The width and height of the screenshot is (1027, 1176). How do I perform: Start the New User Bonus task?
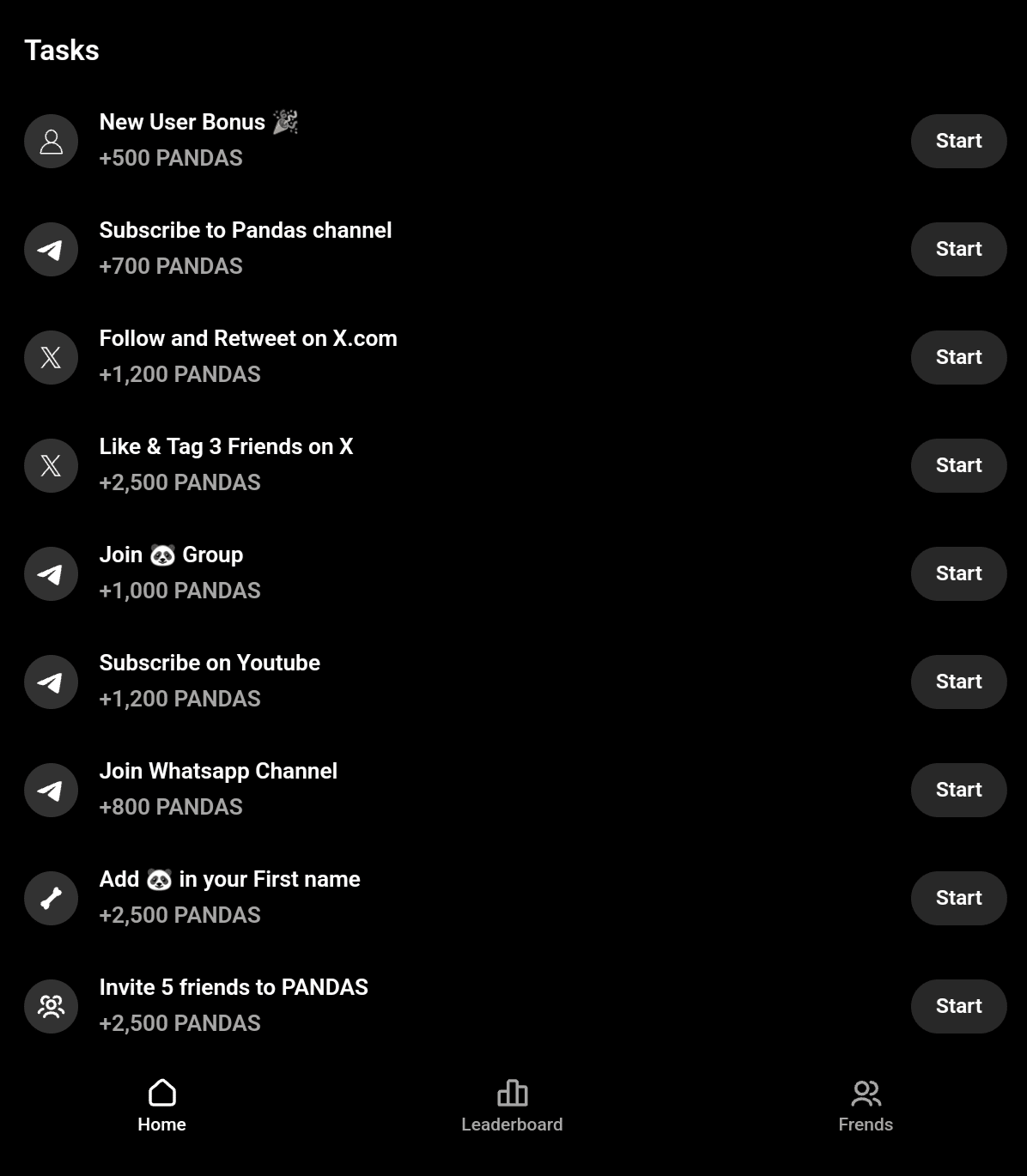[958, 141]
